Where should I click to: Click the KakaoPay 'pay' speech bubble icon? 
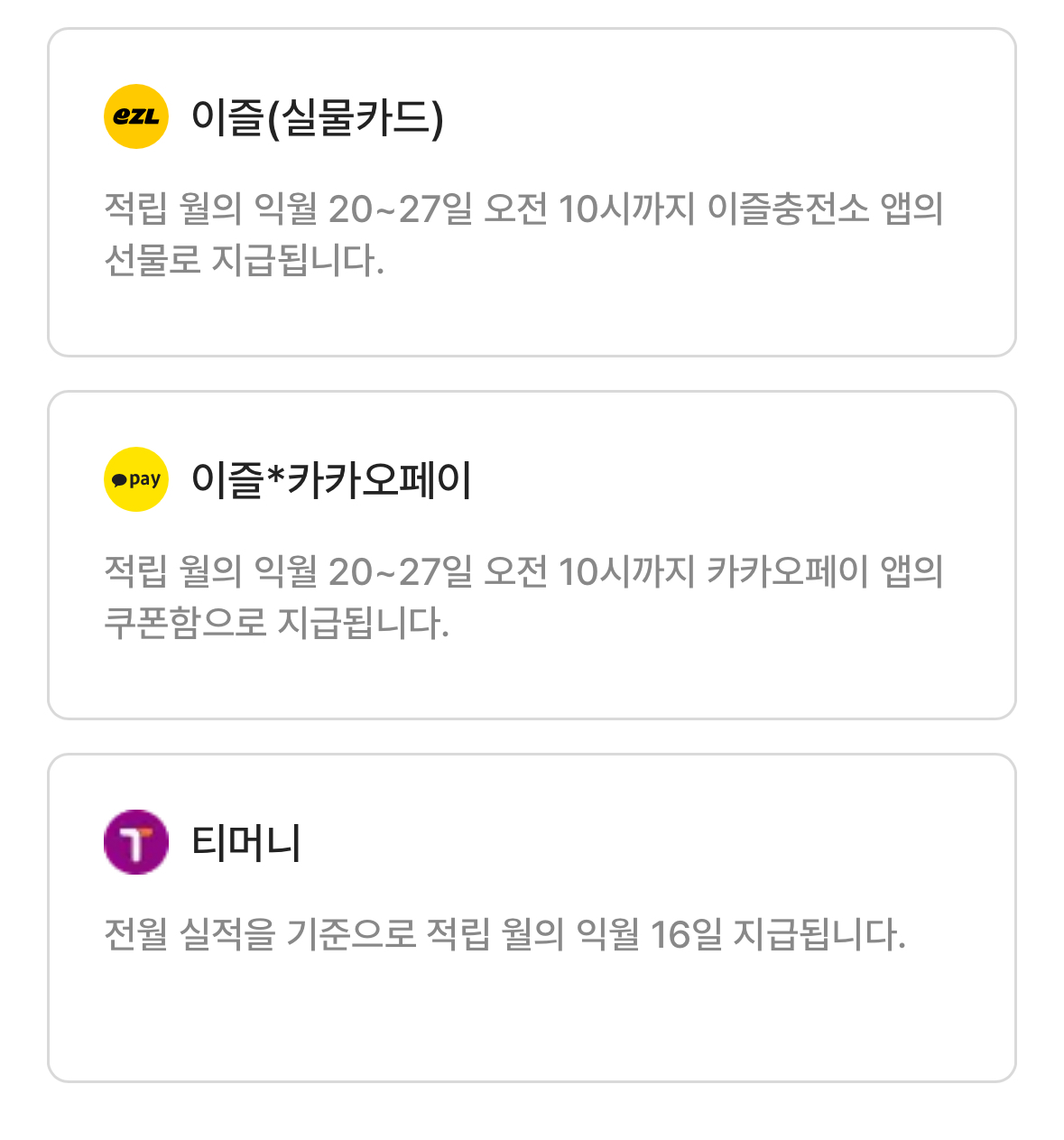point(134,480)
